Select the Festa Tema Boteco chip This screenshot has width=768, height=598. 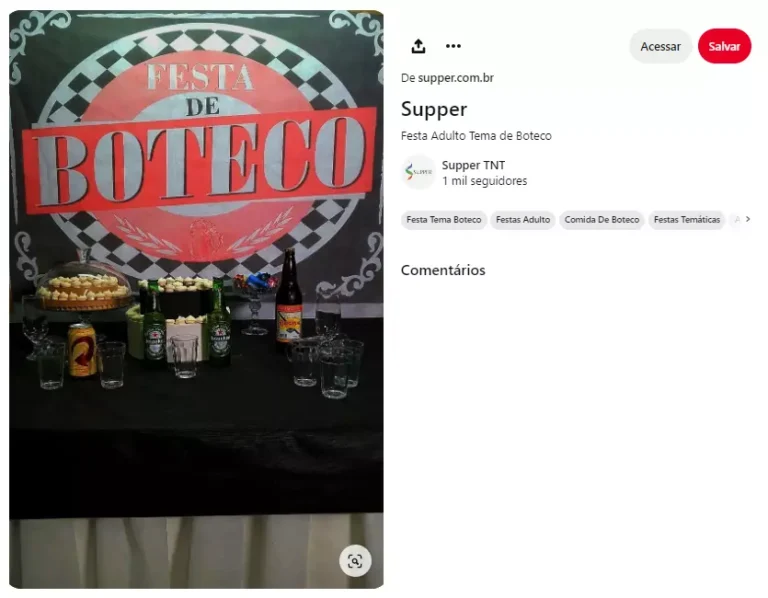(444, 220)
